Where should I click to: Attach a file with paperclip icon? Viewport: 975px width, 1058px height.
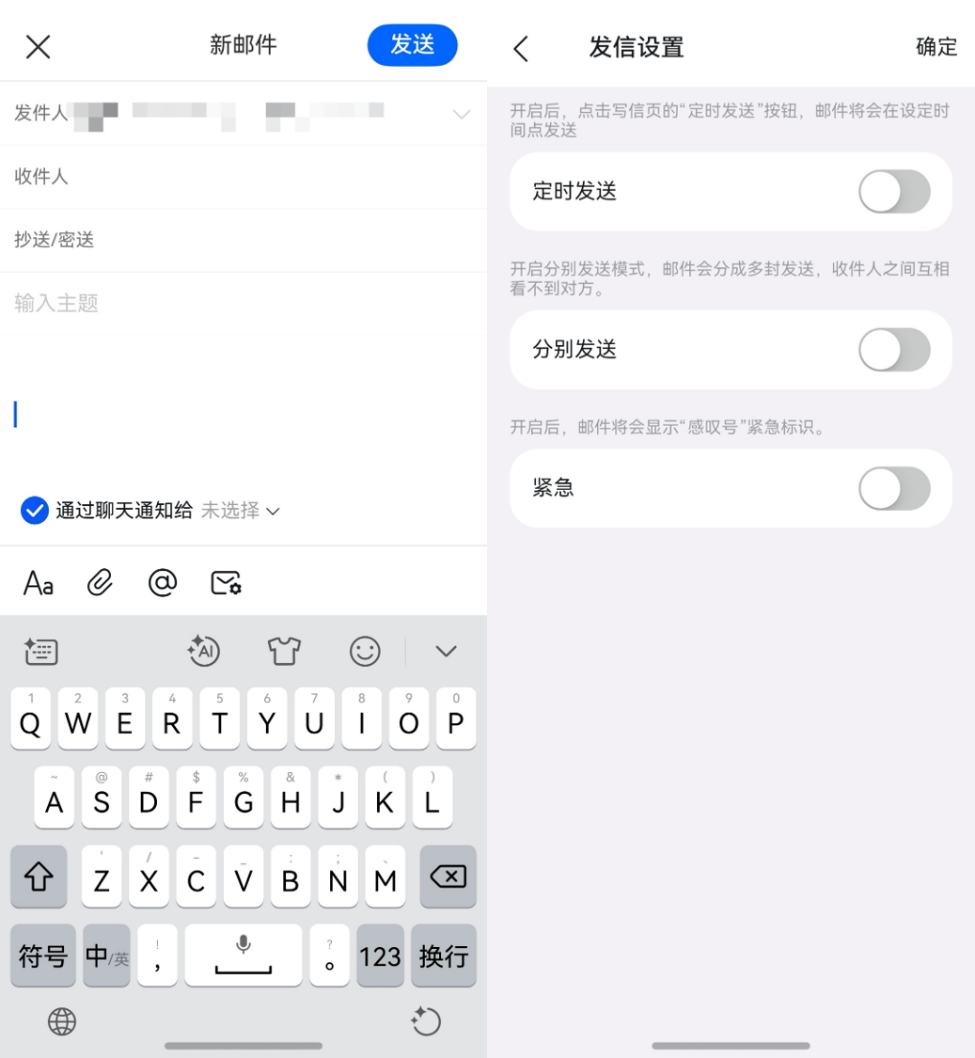pos(100,583)
